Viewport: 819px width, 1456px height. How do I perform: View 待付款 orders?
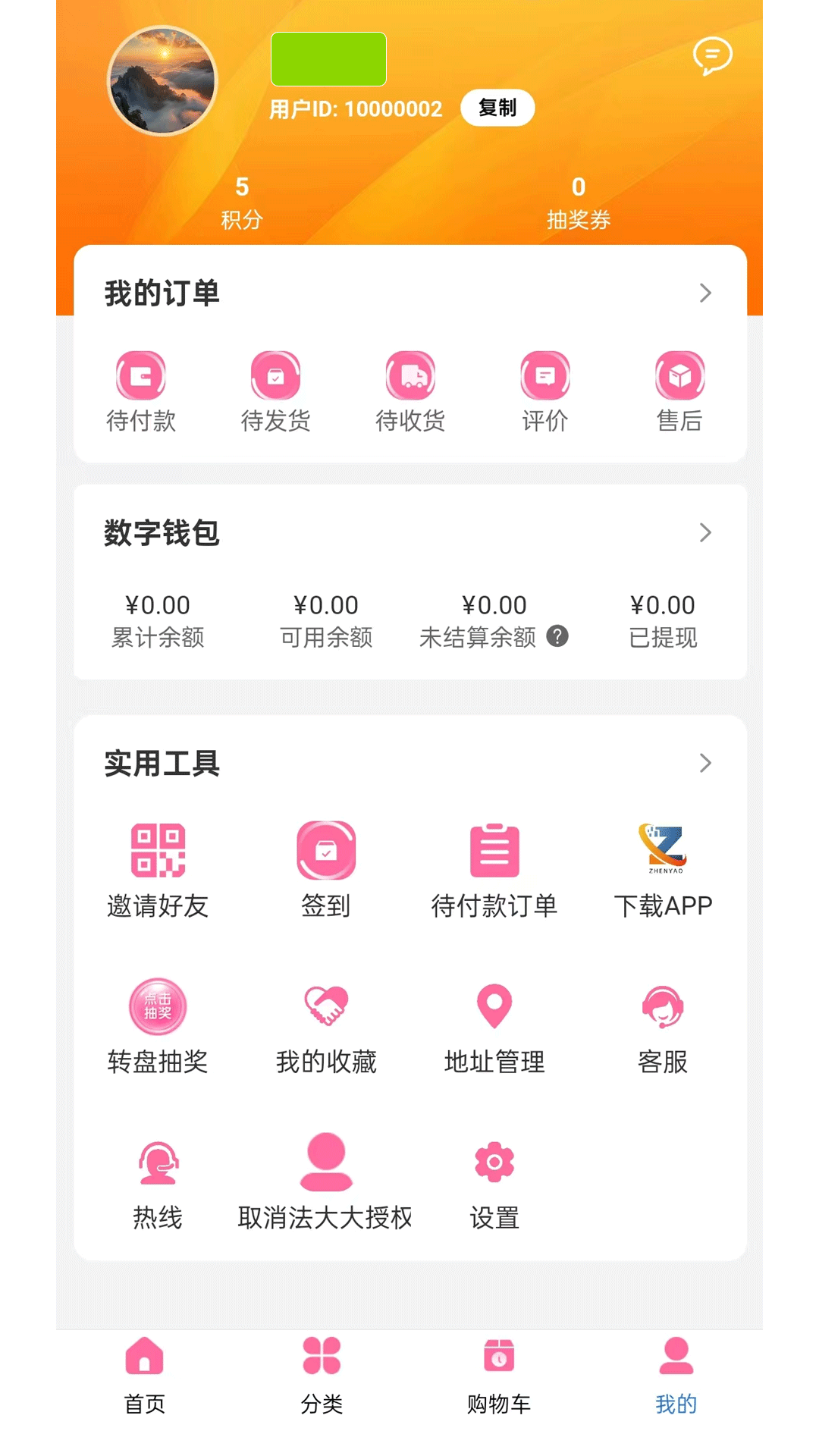[x=141, y=391]
